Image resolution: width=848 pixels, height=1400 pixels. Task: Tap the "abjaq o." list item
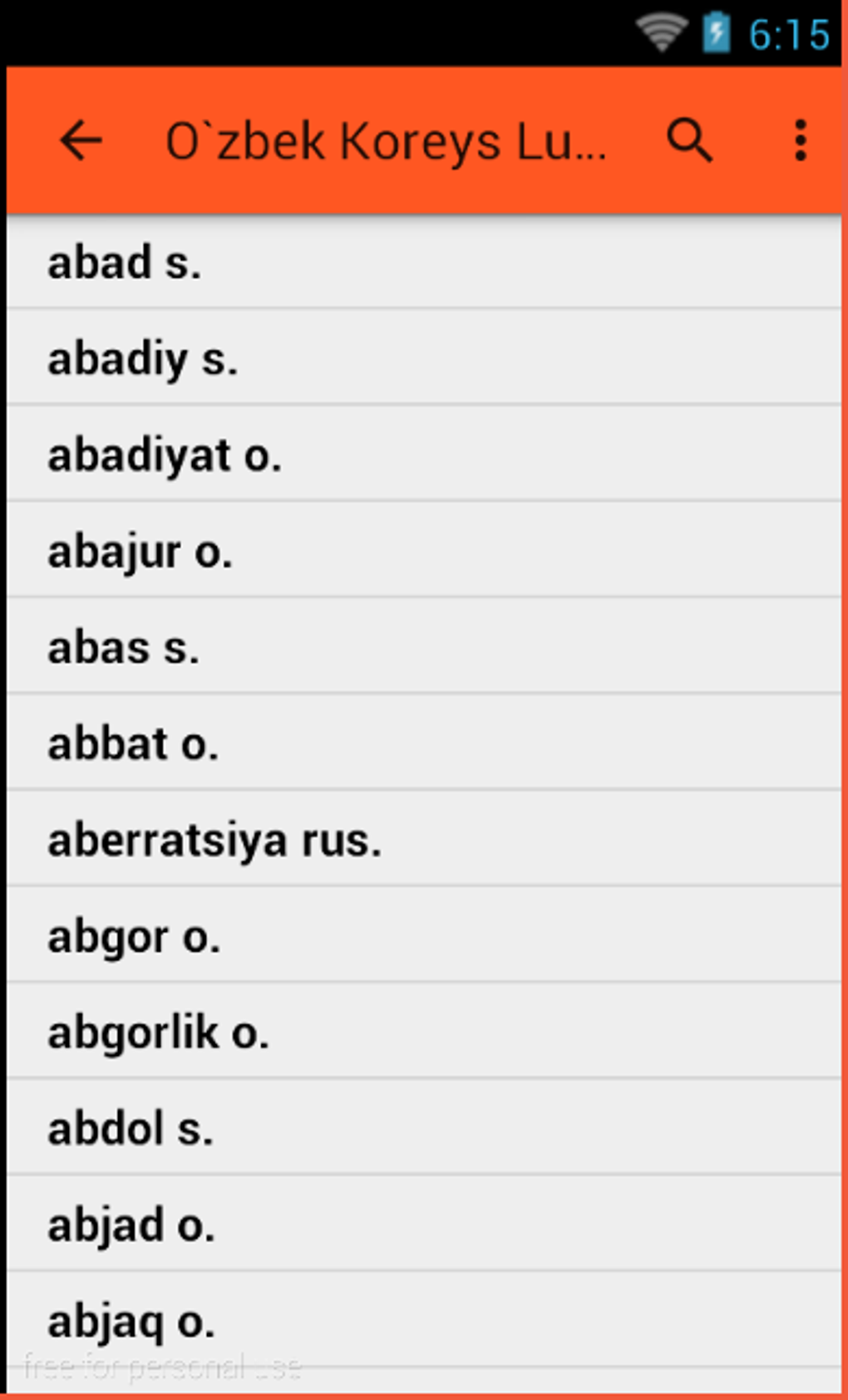131,1322
